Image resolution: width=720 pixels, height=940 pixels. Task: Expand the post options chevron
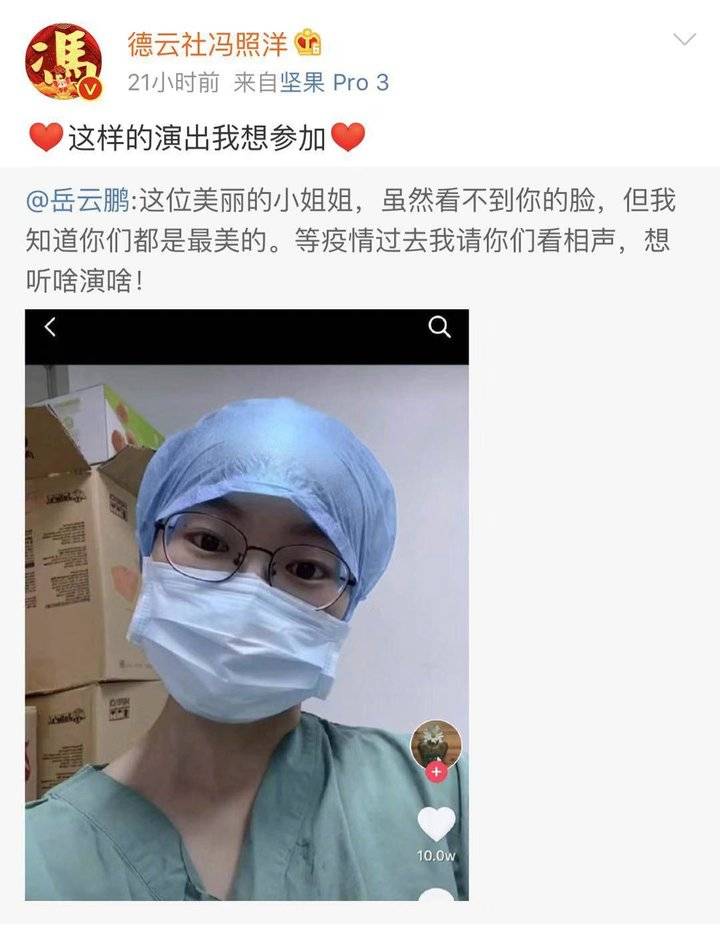click(685, 40)
